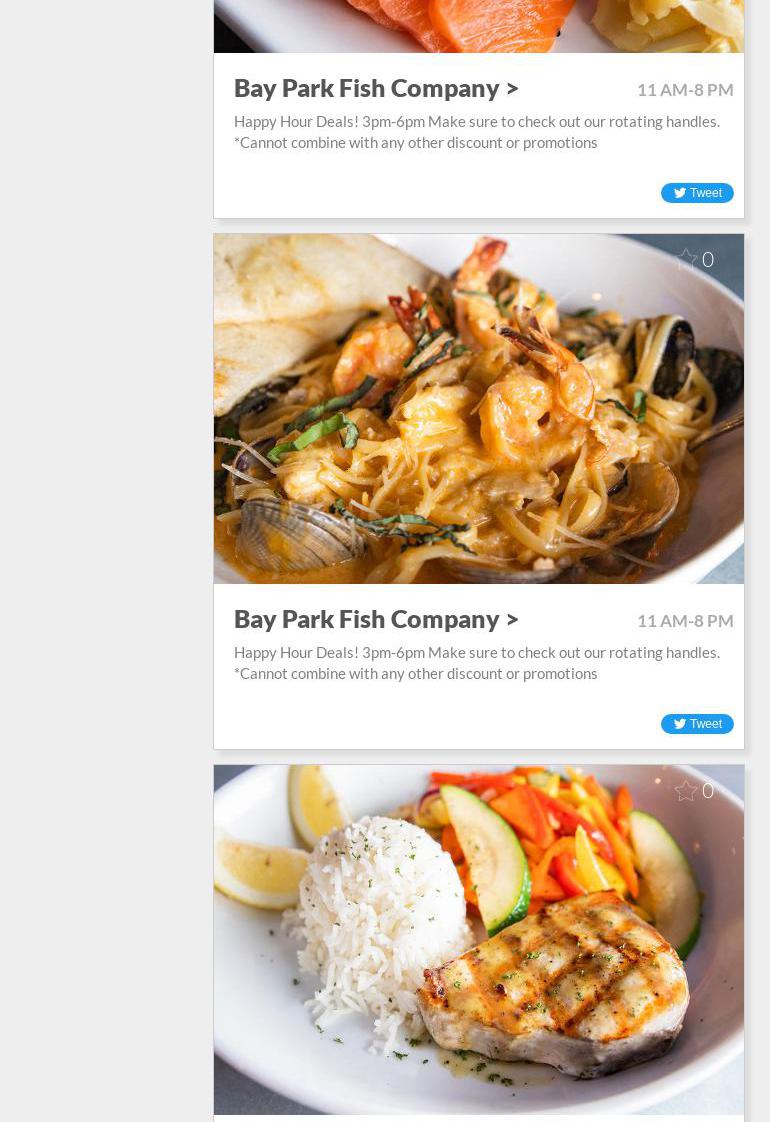Favorite the shrimp pasta dish with the star
770x1122 pixels.
(686, 259)
